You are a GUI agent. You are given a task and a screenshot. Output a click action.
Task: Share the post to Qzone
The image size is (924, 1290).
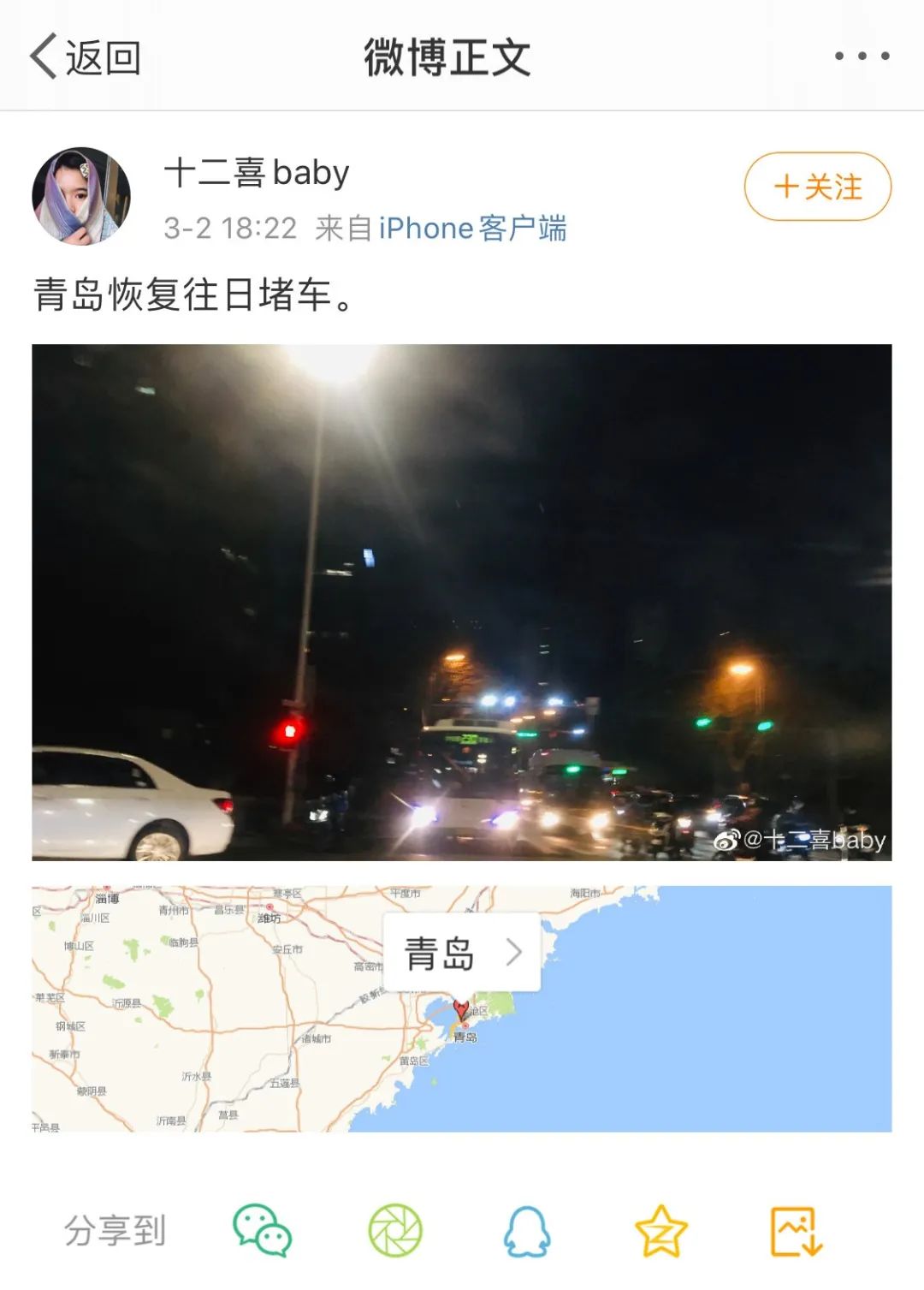point(661,1231)
